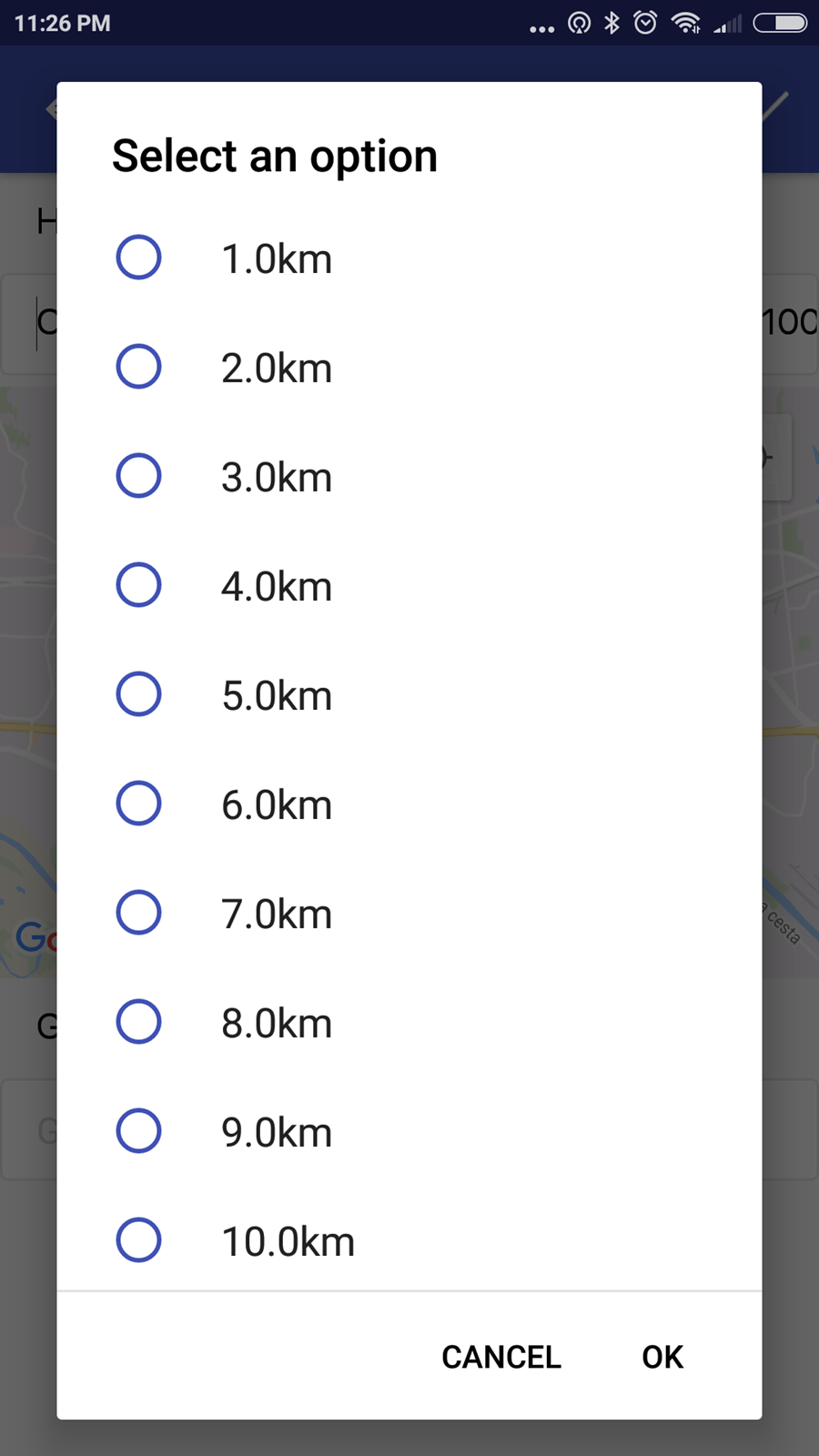Select the 1.0km option
Viewport: 819px width, 1456px height.
coord(409,258)
